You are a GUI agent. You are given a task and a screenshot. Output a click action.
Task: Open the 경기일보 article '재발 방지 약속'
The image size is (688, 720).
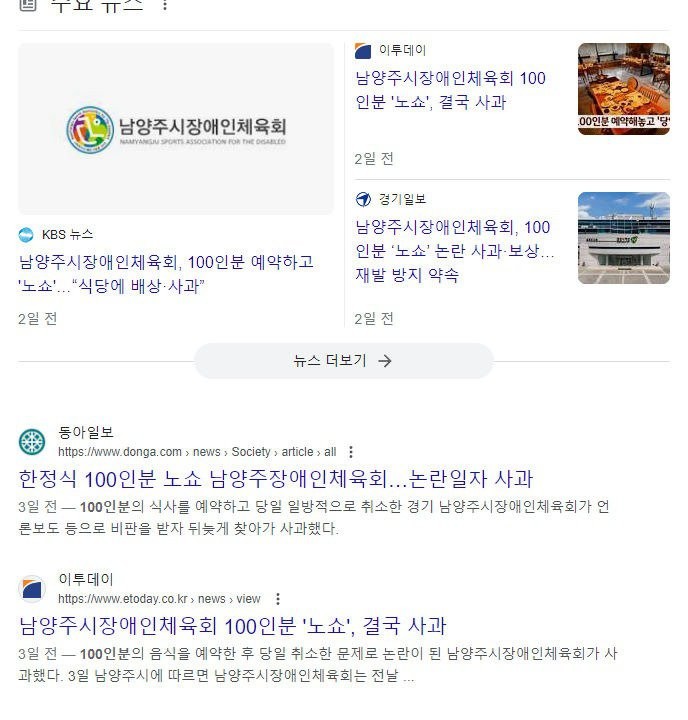(454, 251)
